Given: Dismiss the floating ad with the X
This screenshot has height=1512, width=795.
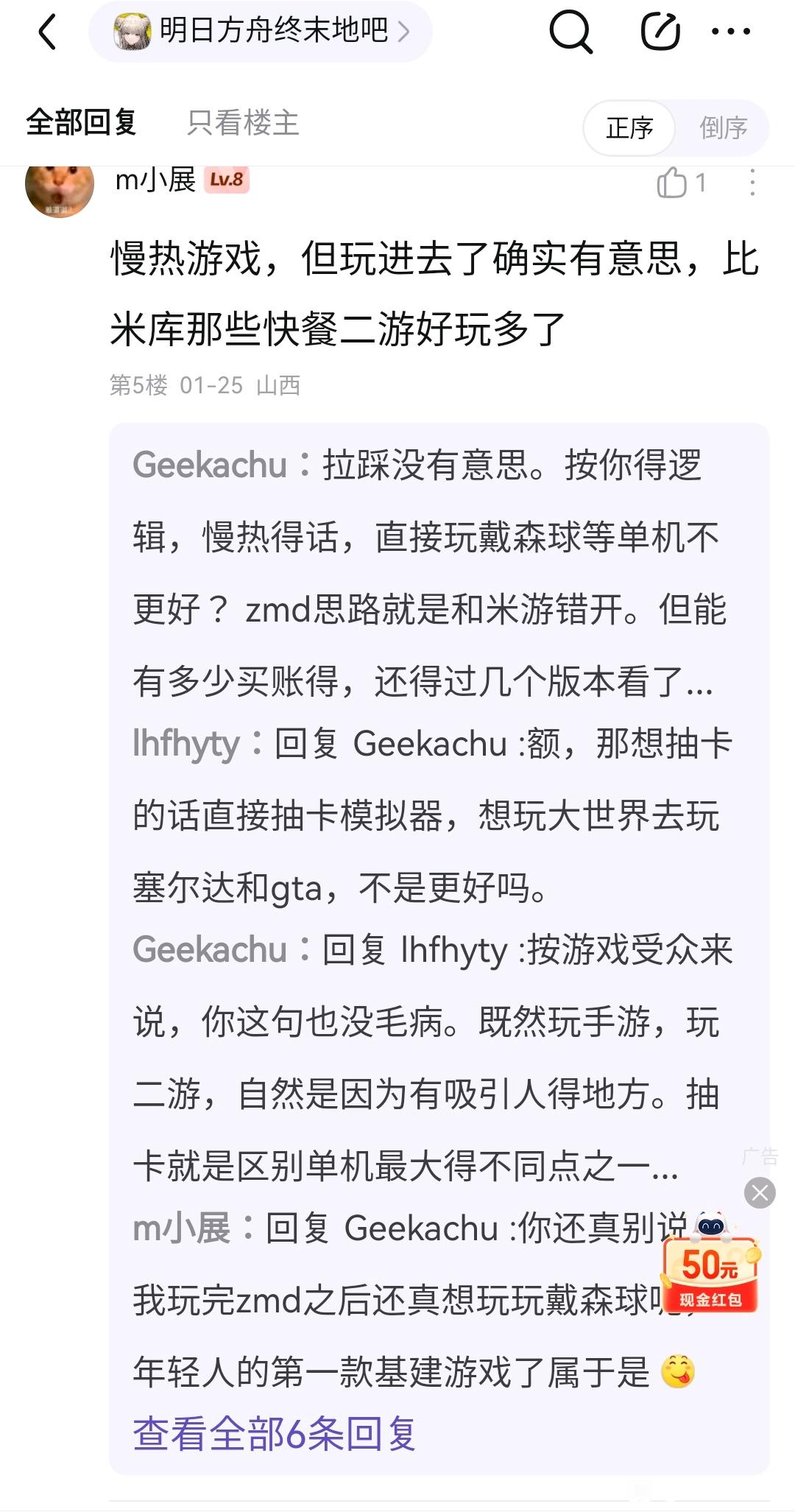Looking at the screenshot, I should [760, 1192].
